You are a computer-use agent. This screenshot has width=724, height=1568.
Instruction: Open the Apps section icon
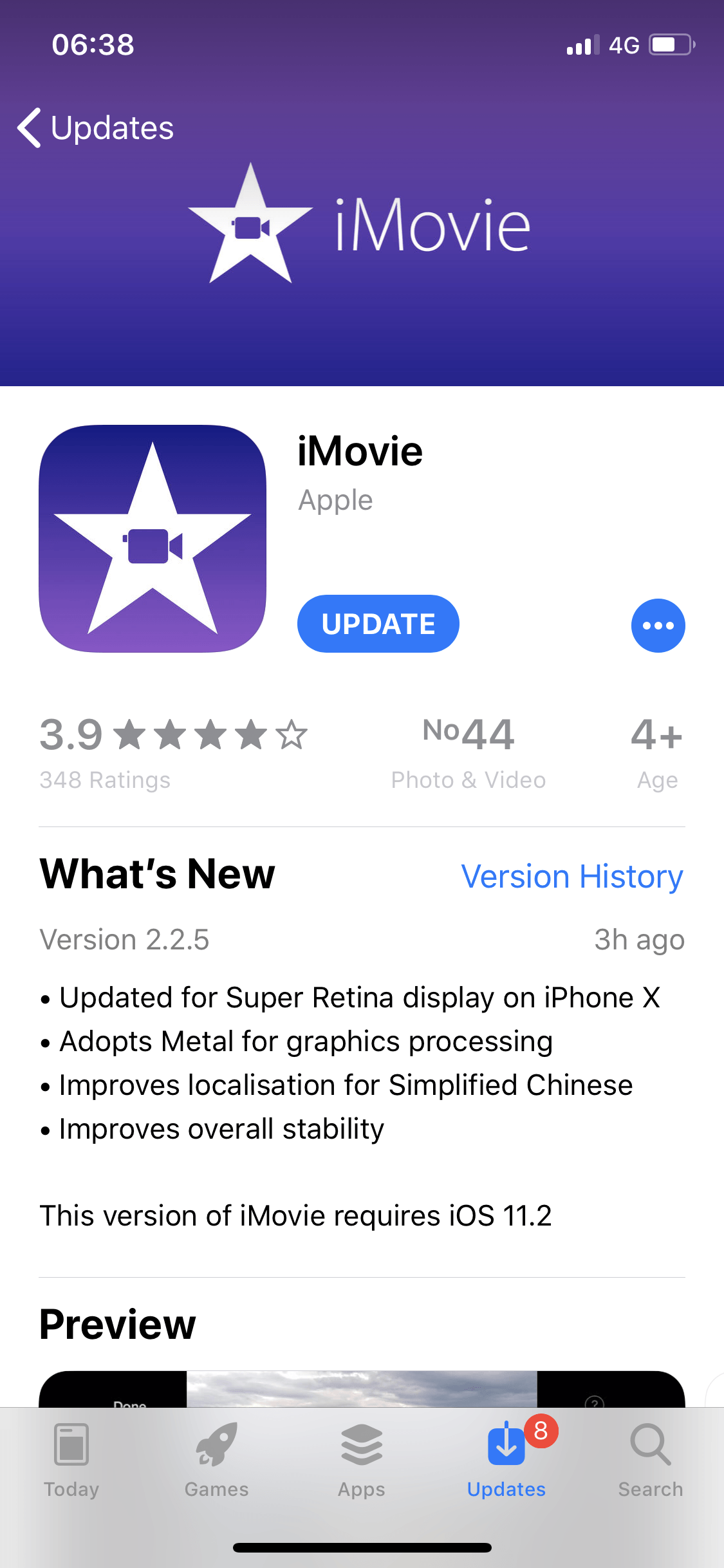coord(362,1445)
